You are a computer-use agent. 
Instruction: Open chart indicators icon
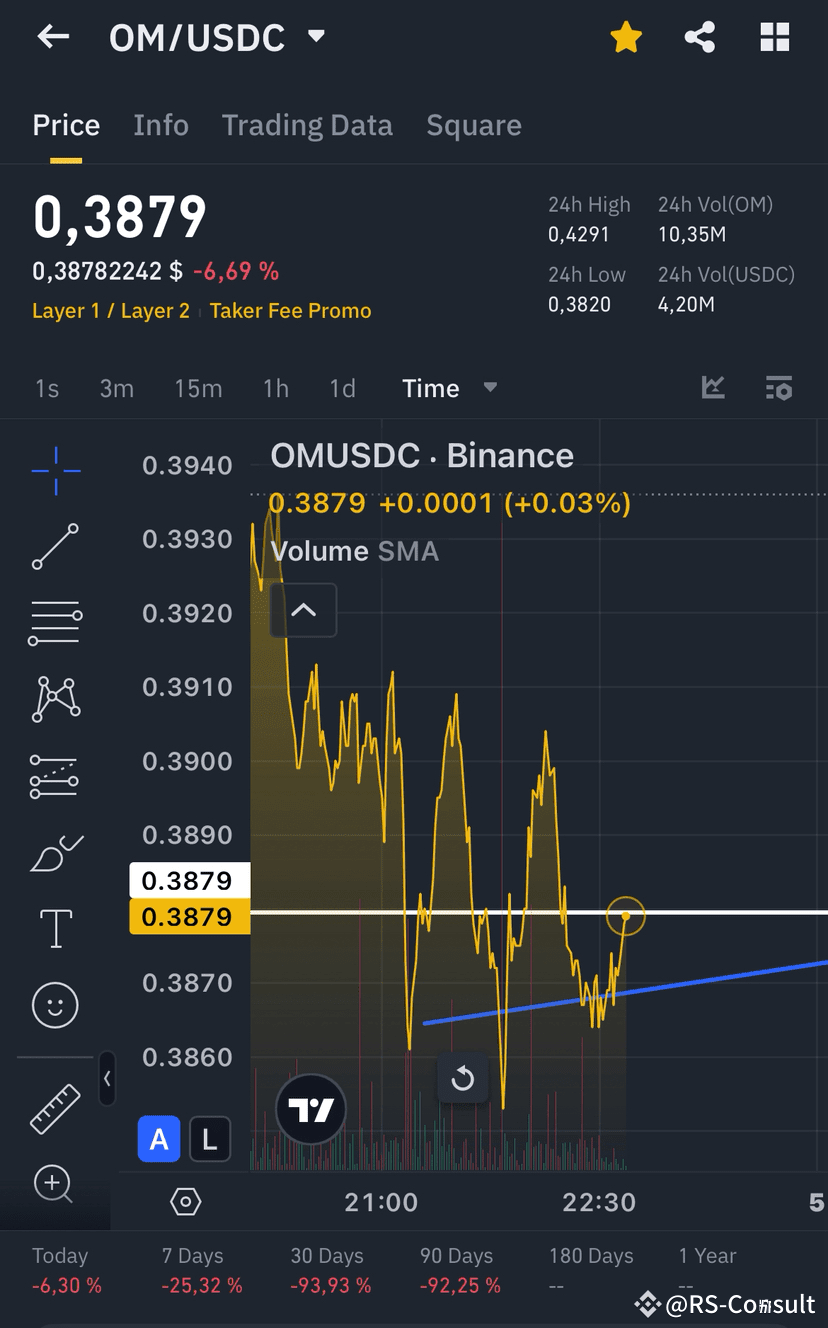[713, 388]
